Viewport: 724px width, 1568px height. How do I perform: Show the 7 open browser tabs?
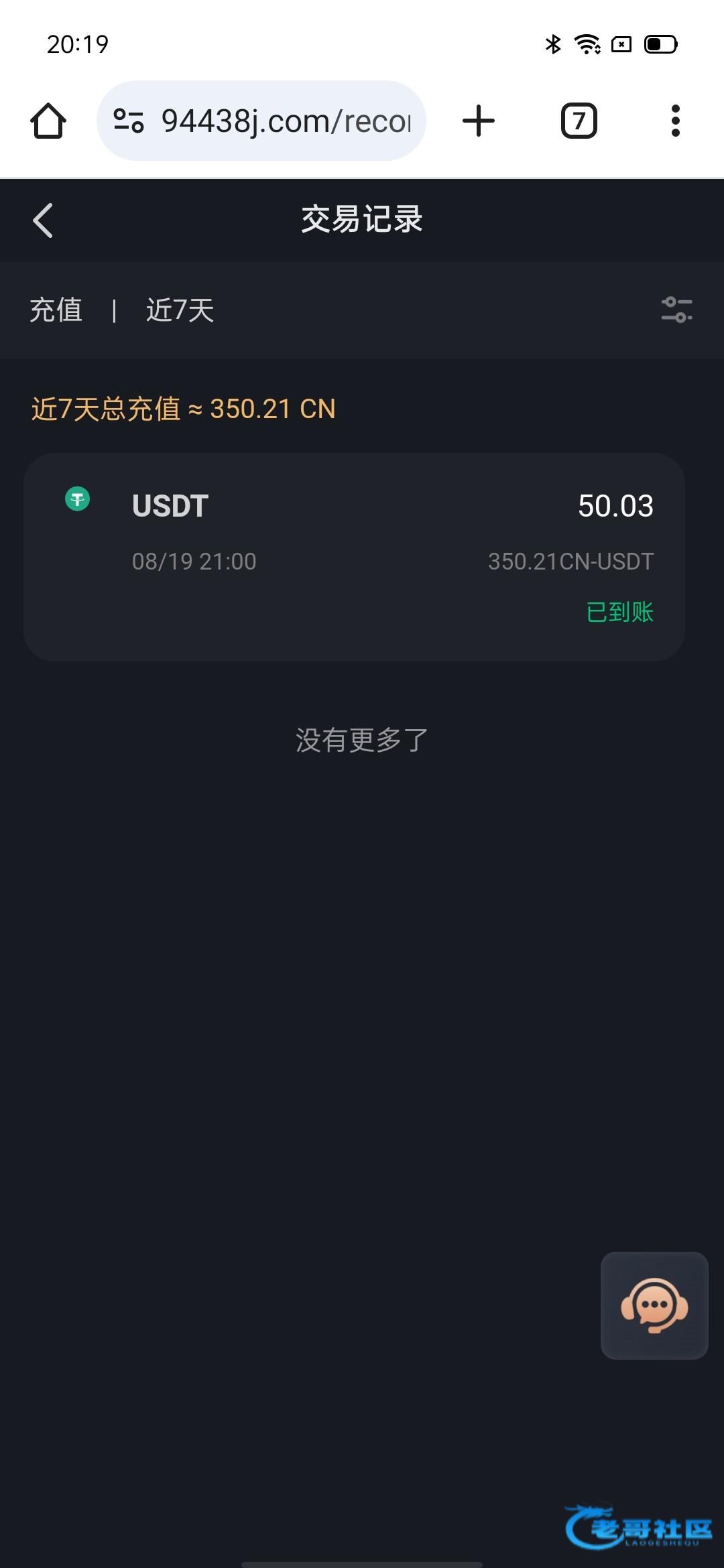pos(579,121)
